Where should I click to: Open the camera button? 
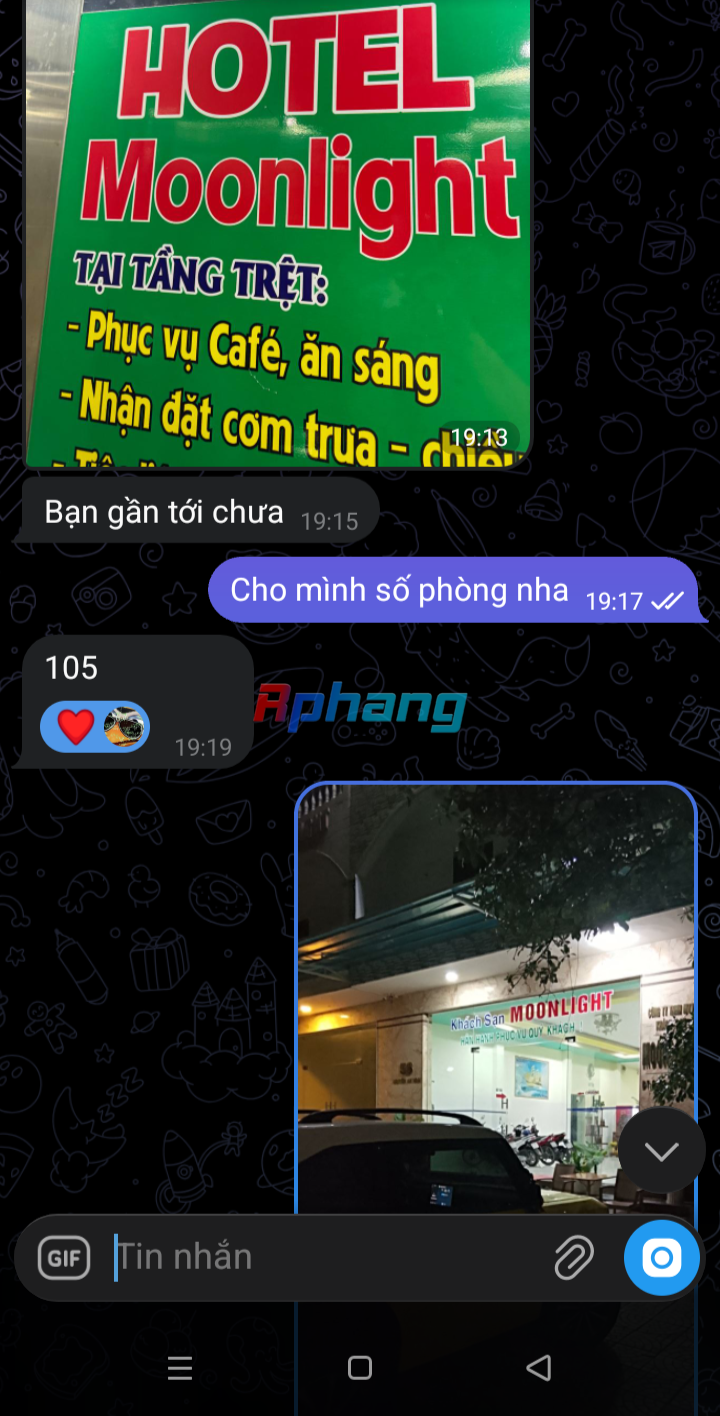[662, 1258]
